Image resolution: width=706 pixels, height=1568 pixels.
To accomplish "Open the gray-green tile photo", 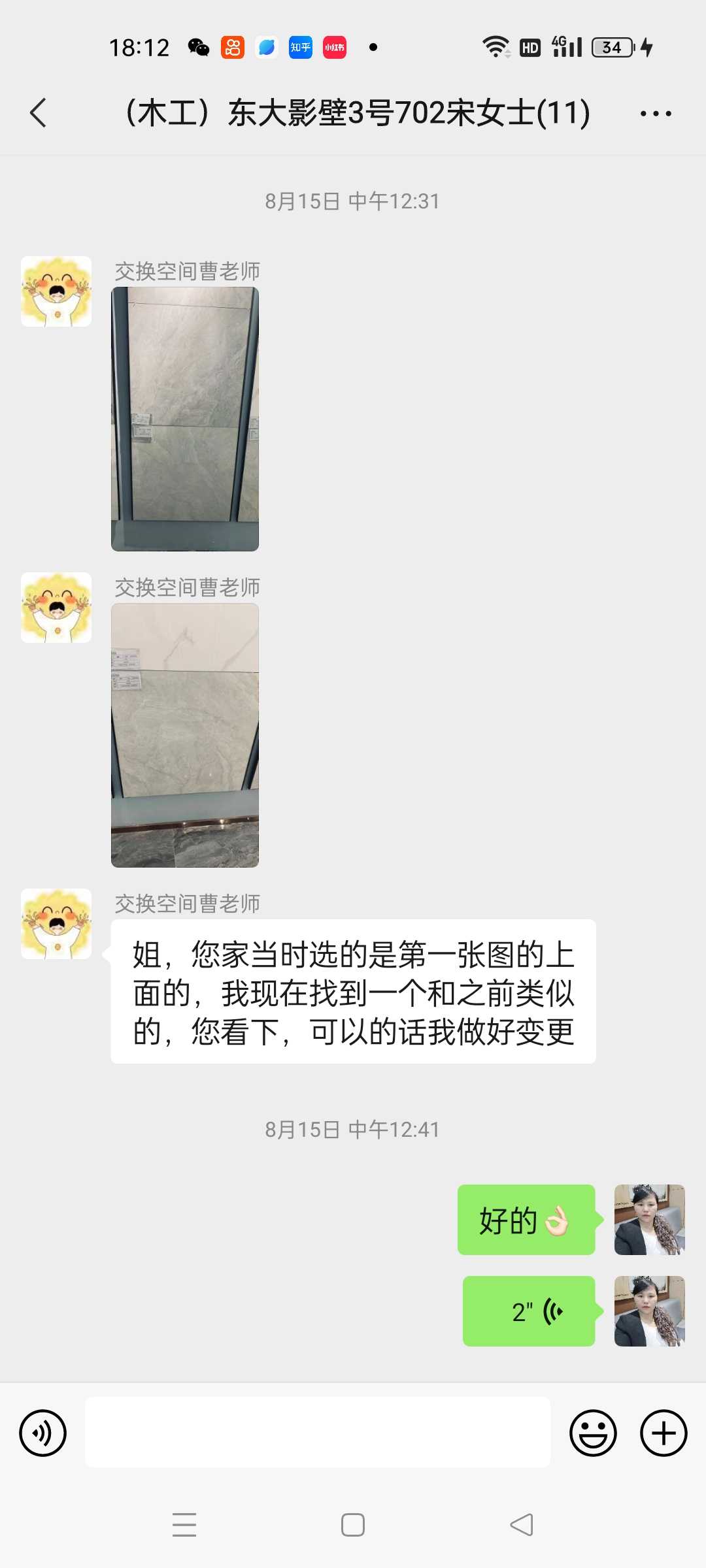I will 185,419.
